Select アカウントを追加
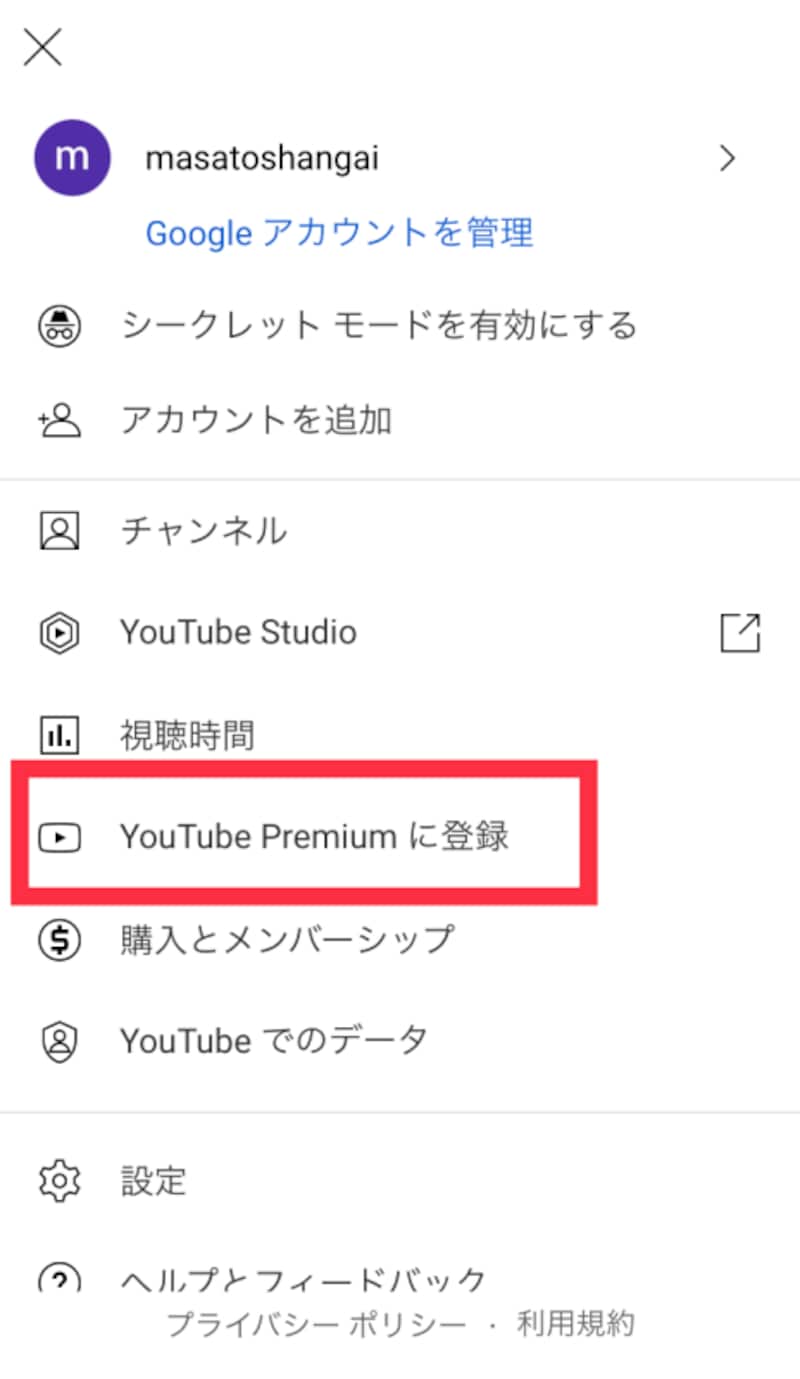This screenshot has height=1379, width=800. [256, 421]
